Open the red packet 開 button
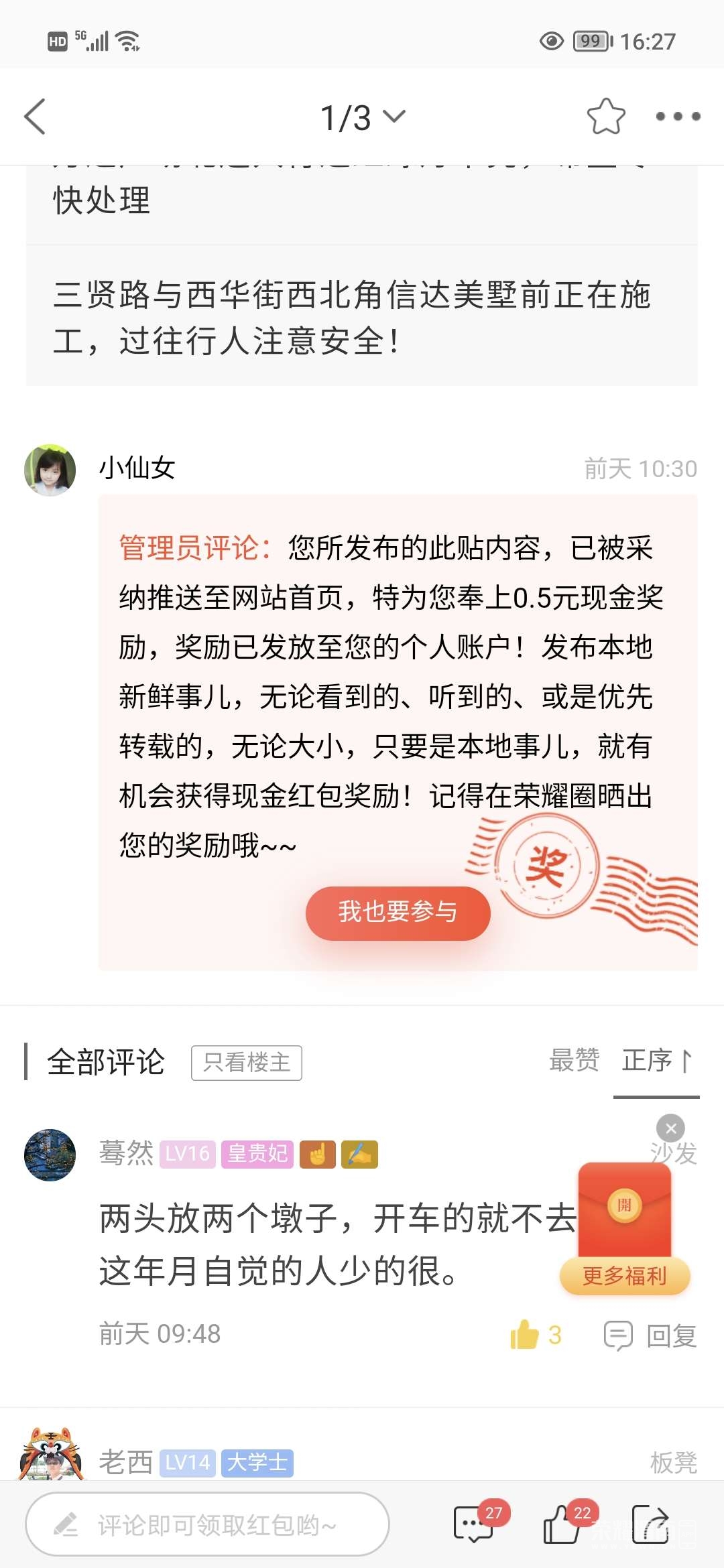This screenshot has height=1568, width=724. pyautogui.click(x=625, y=1205)
